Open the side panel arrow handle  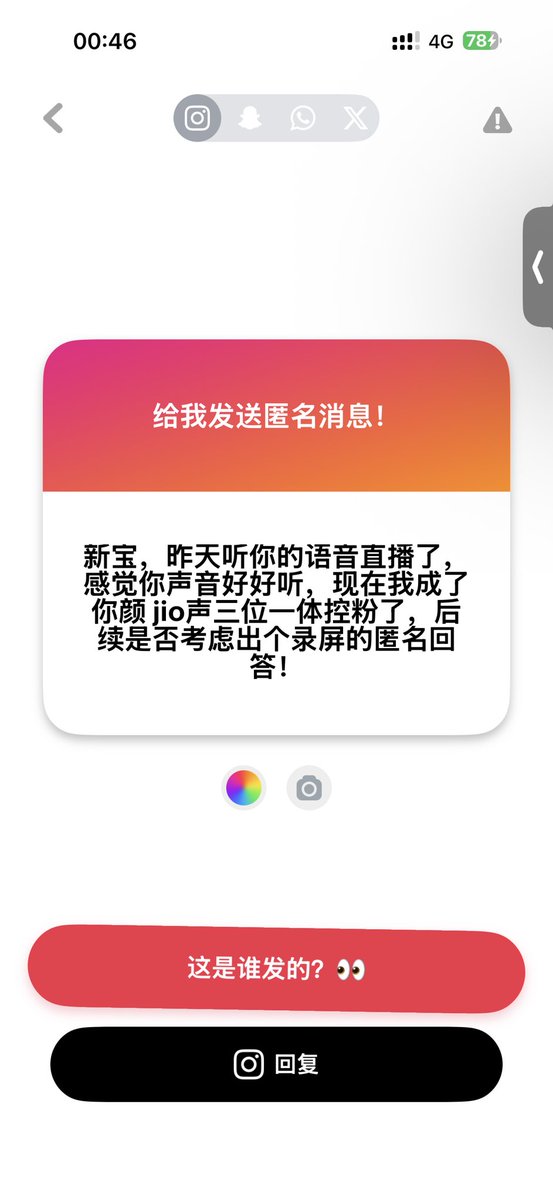[x=538, y=267]
